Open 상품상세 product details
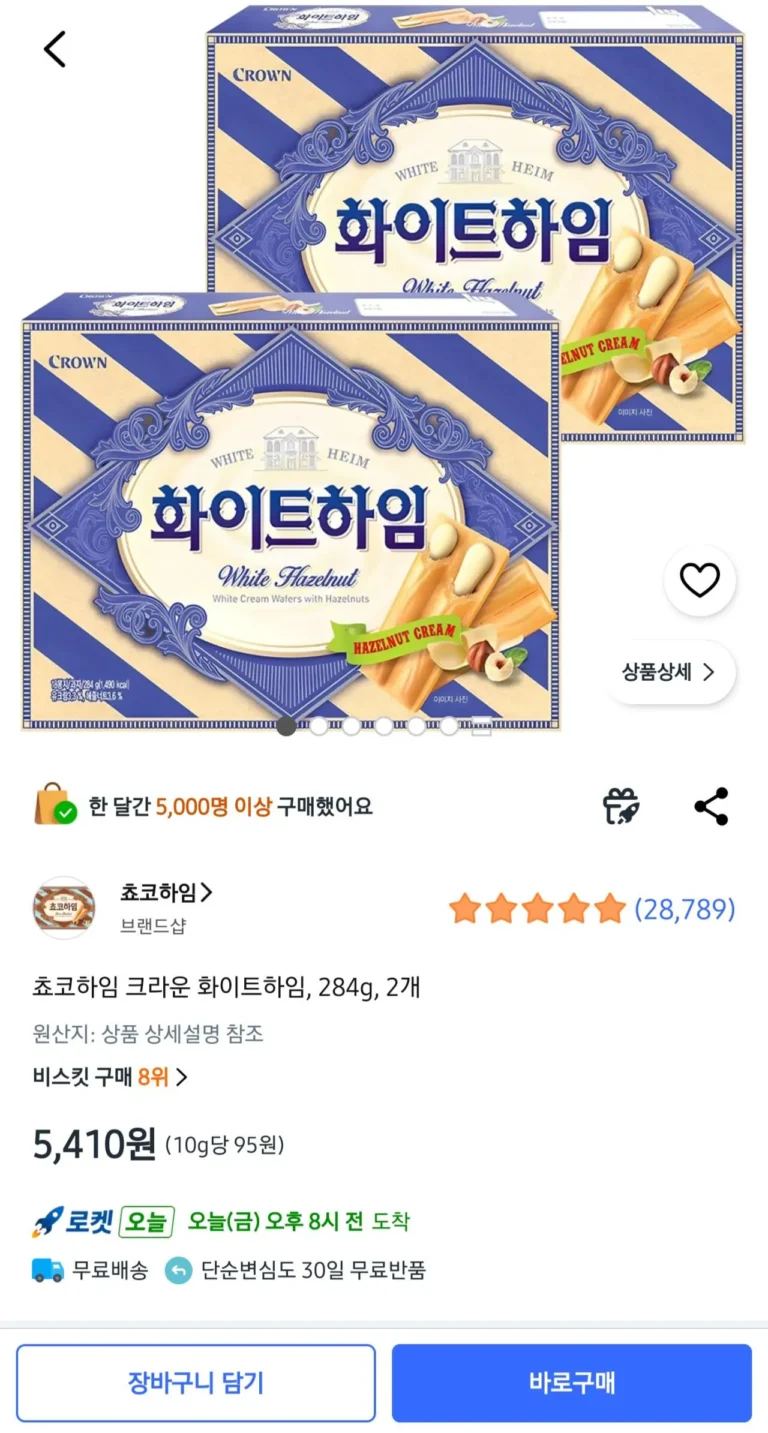 (669, 672)
